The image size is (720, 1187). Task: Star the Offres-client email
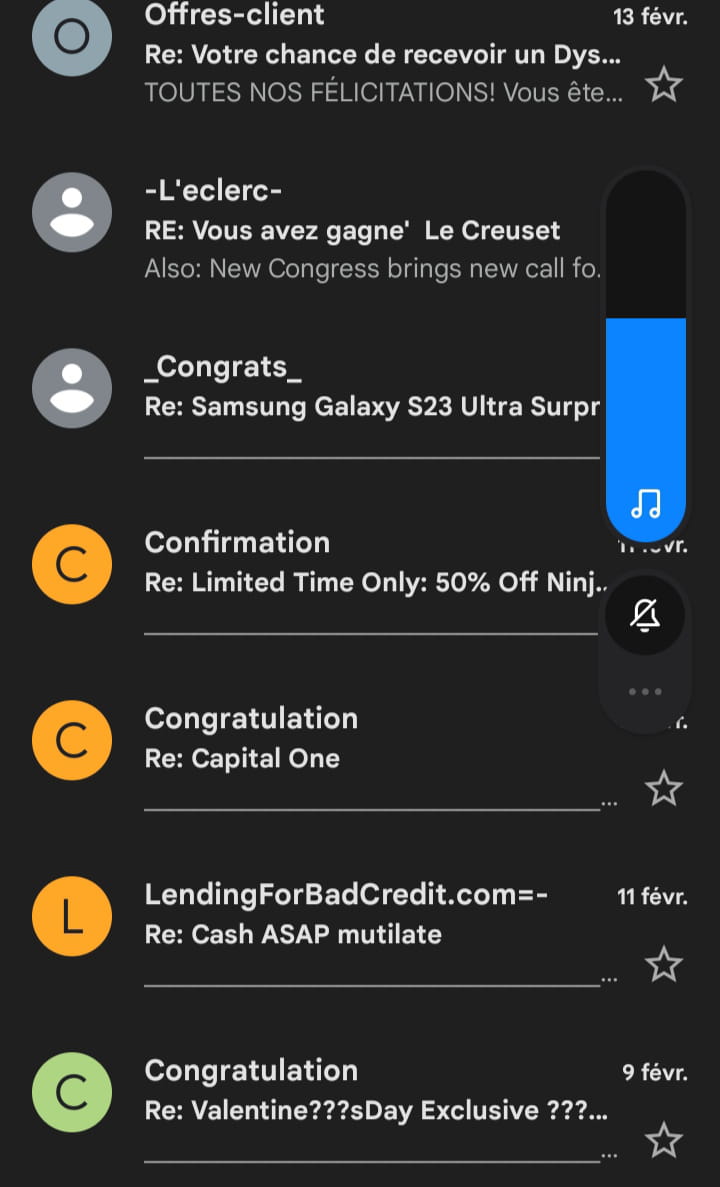coord(664,84)
